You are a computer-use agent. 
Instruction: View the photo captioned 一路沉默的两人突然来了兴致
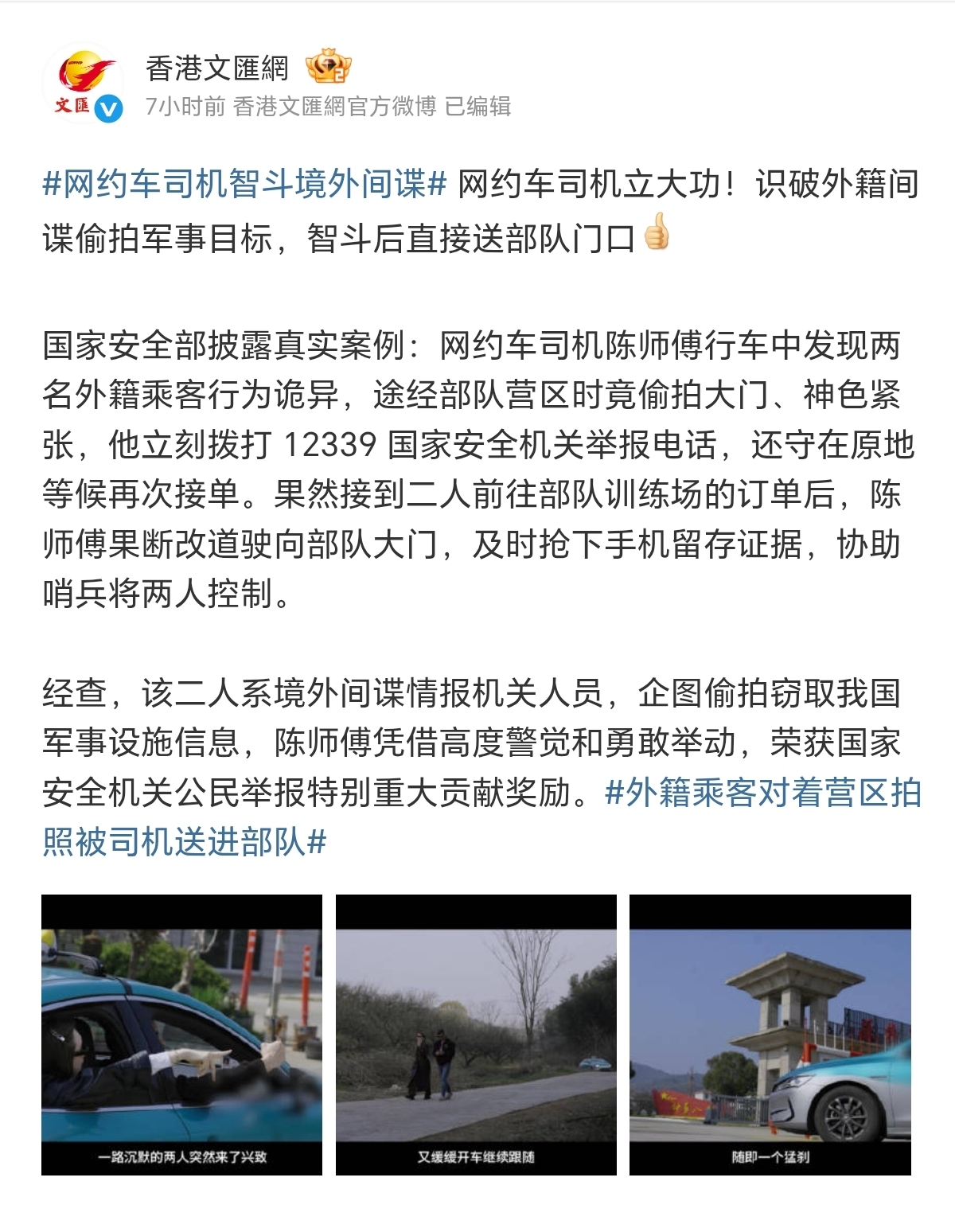point(181,1035)
